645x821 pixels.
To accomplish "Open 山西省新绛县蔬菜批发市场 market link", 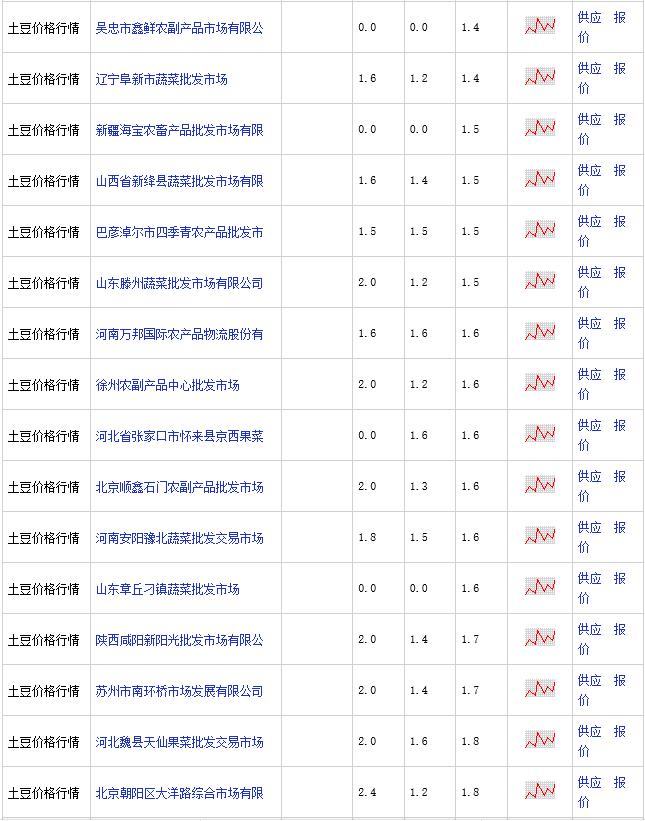I will click(179, 181).
